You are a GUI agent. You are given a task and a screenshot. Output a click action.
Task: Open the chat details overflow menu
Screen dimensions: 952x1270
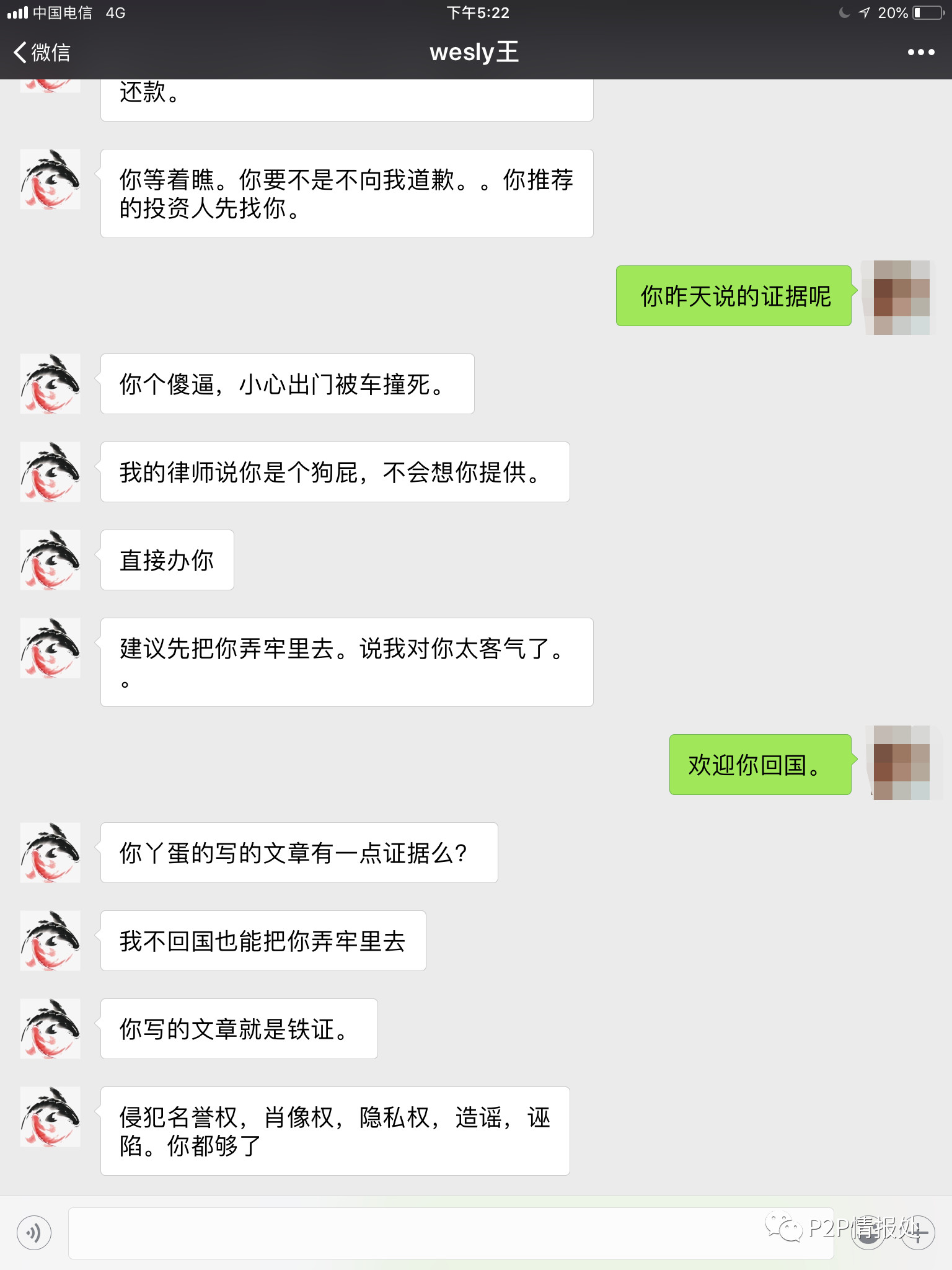coord(920,53)
